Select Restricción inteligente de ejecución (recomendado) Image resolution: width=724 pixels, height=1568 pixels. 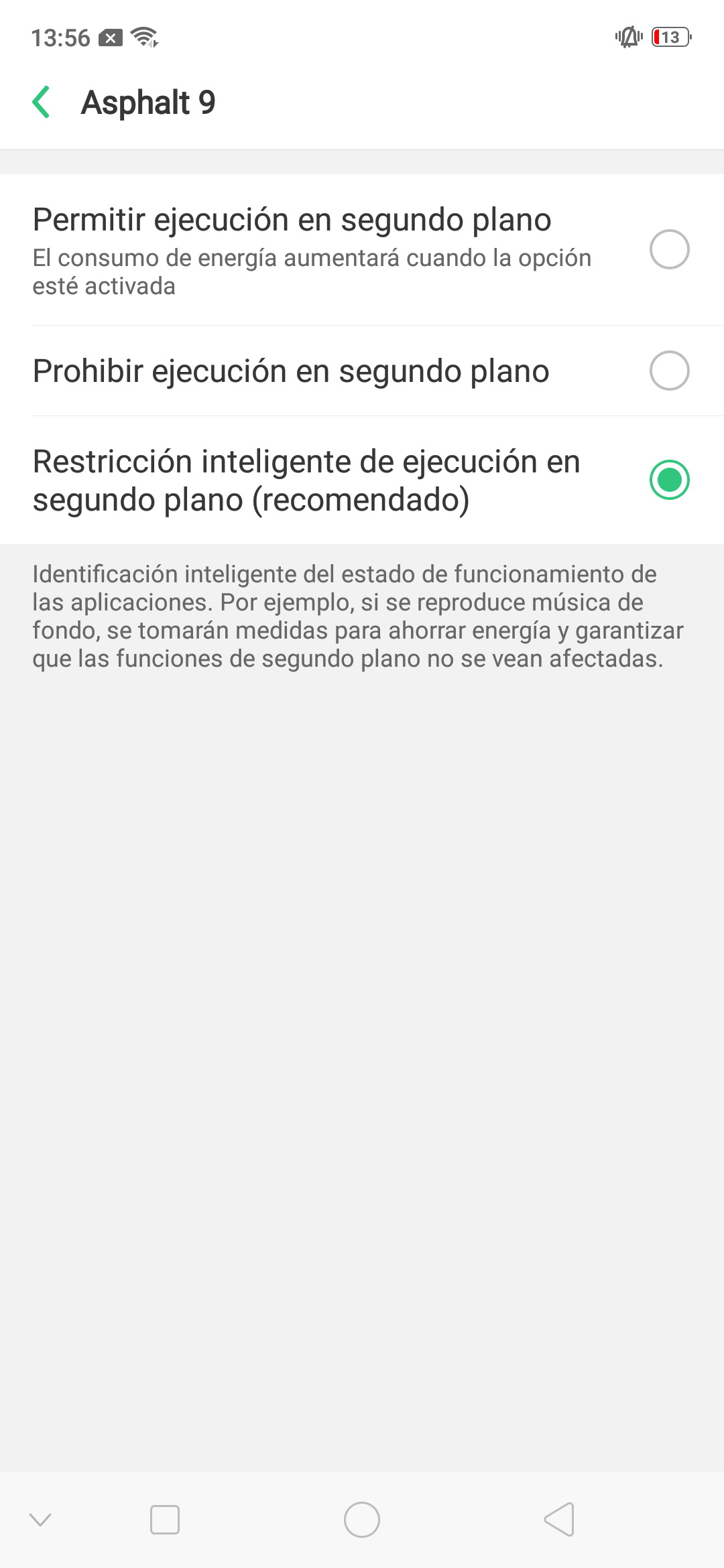(x=362, y=480)
